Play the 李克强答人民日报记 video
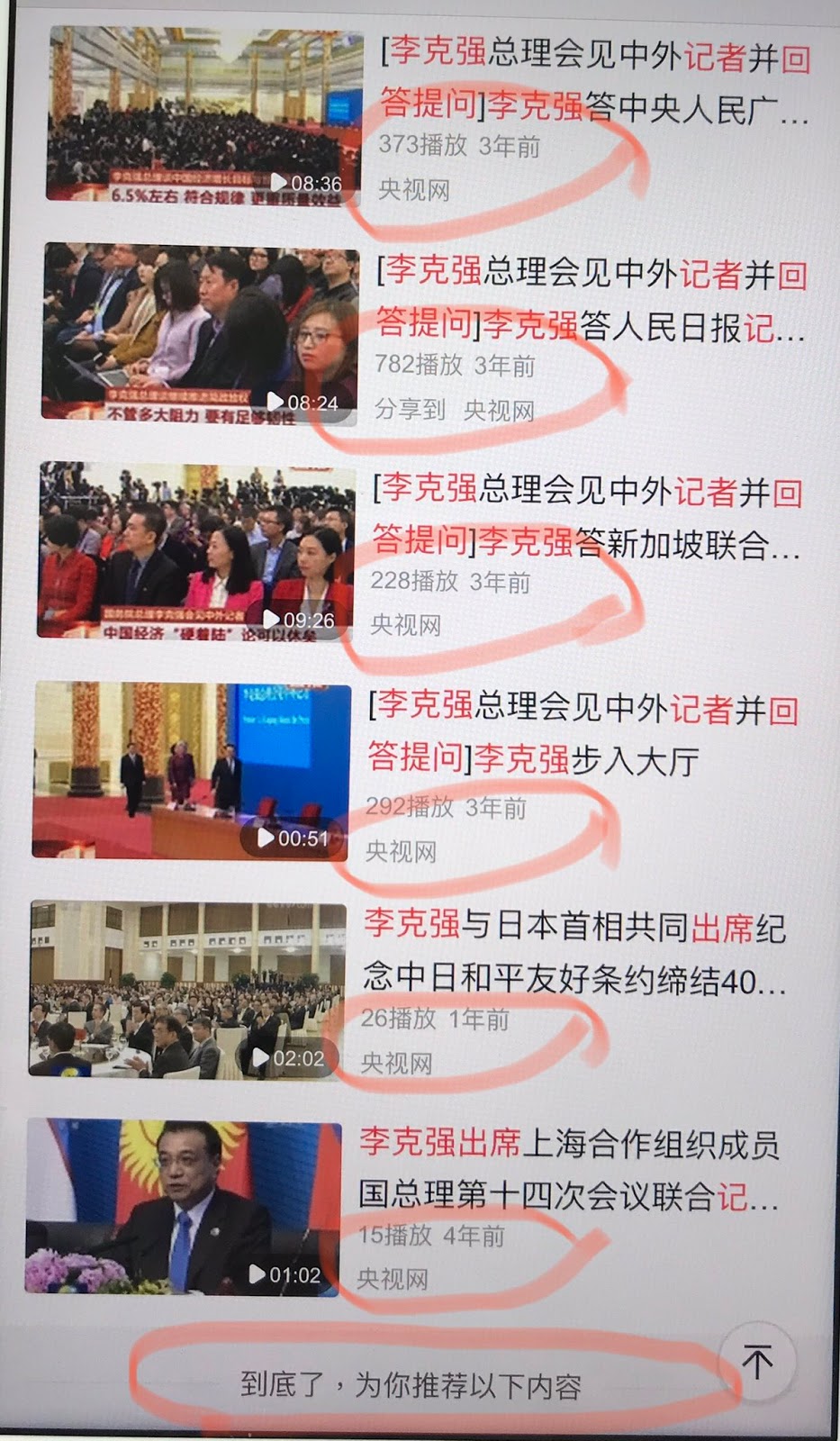840x1441 pixels. [200, 333]
